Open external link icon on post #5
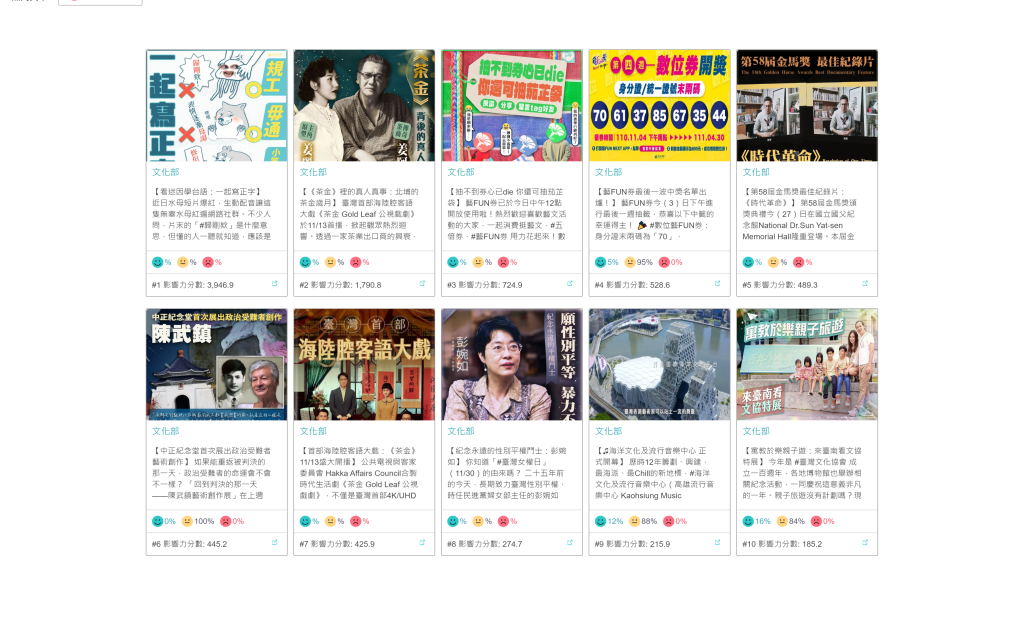The height and width of the screenshot is (643, 1024). coord(865,284)
